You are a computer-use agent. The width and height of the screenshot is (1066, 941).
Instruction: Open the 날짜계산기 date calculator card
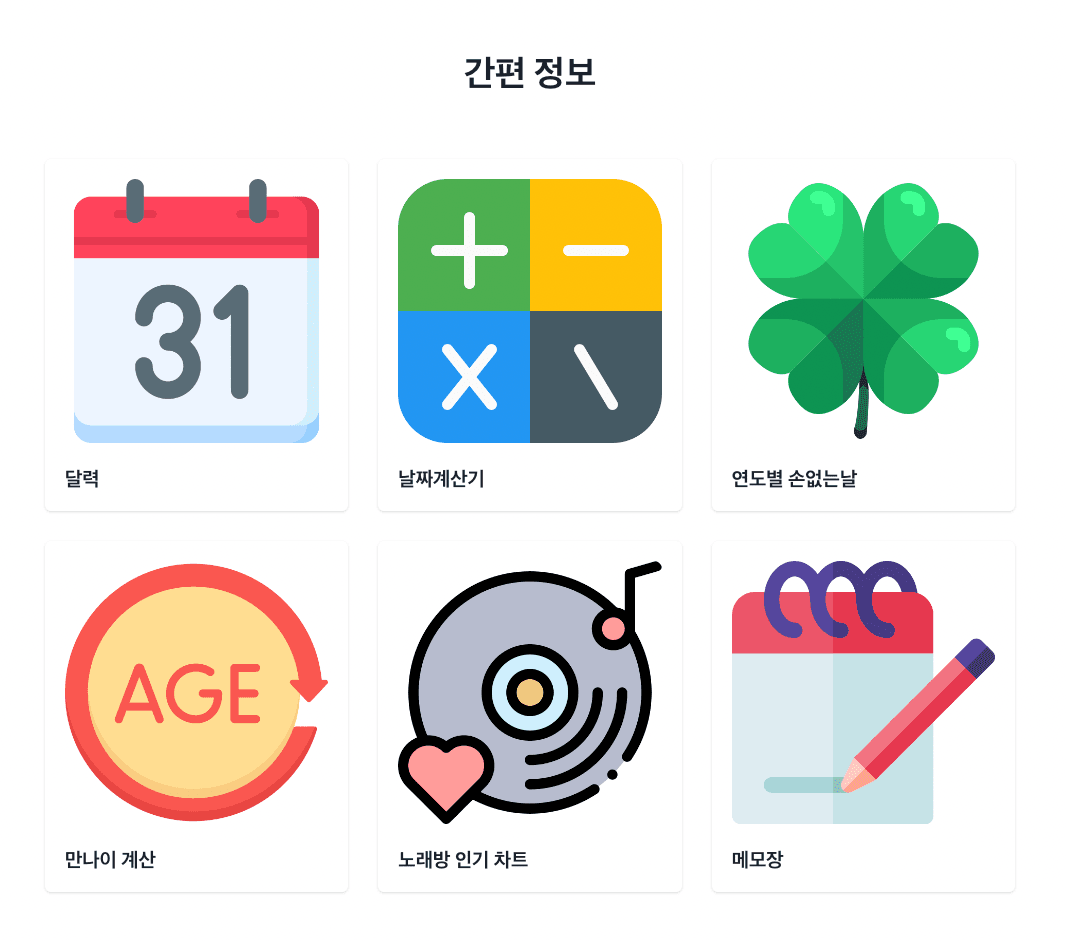529,334
